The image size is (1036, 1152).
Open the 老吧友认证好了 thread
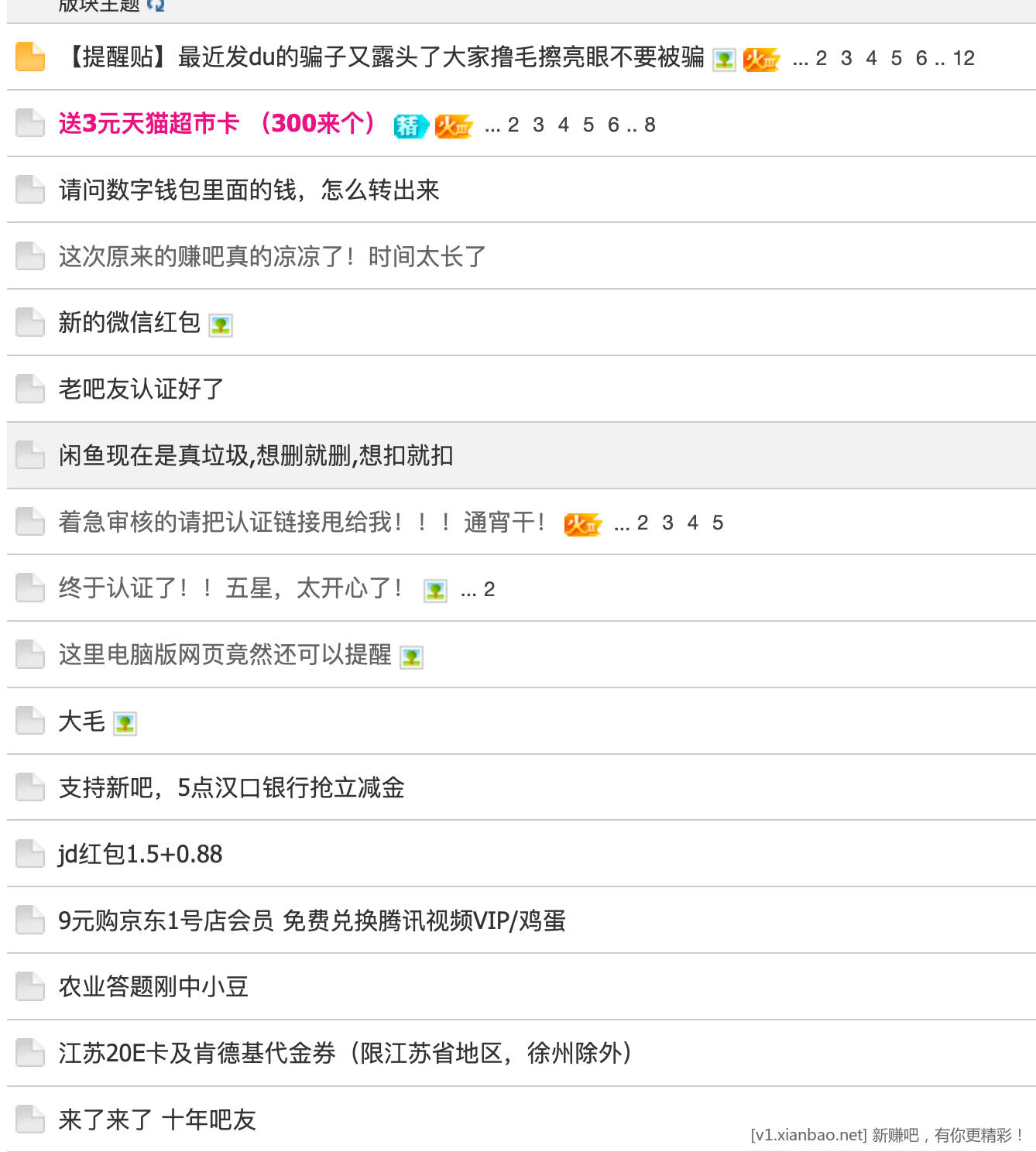[141, 389]
